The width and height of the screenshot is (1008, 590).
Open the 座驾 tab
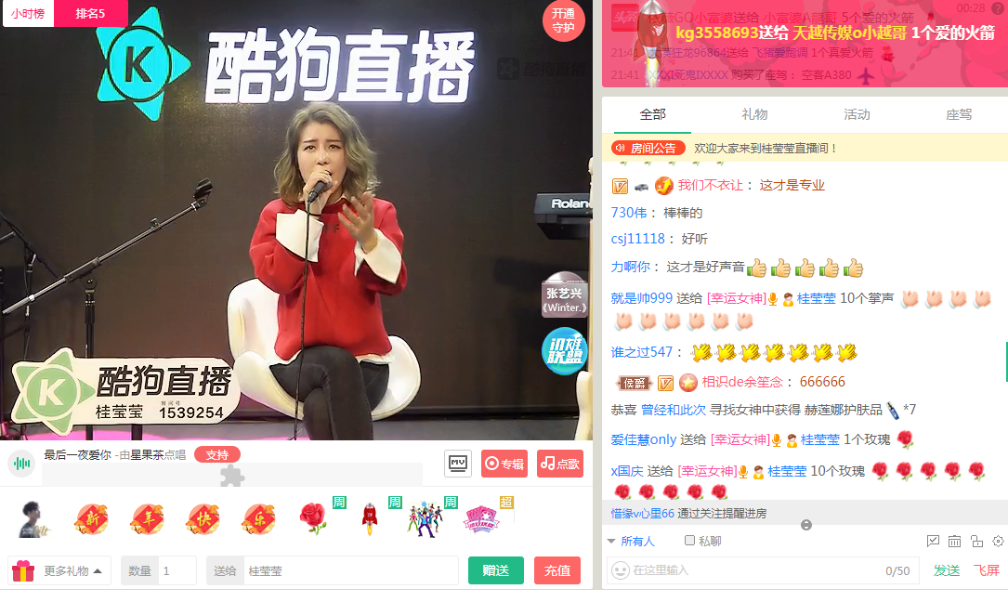pos(958,115)
